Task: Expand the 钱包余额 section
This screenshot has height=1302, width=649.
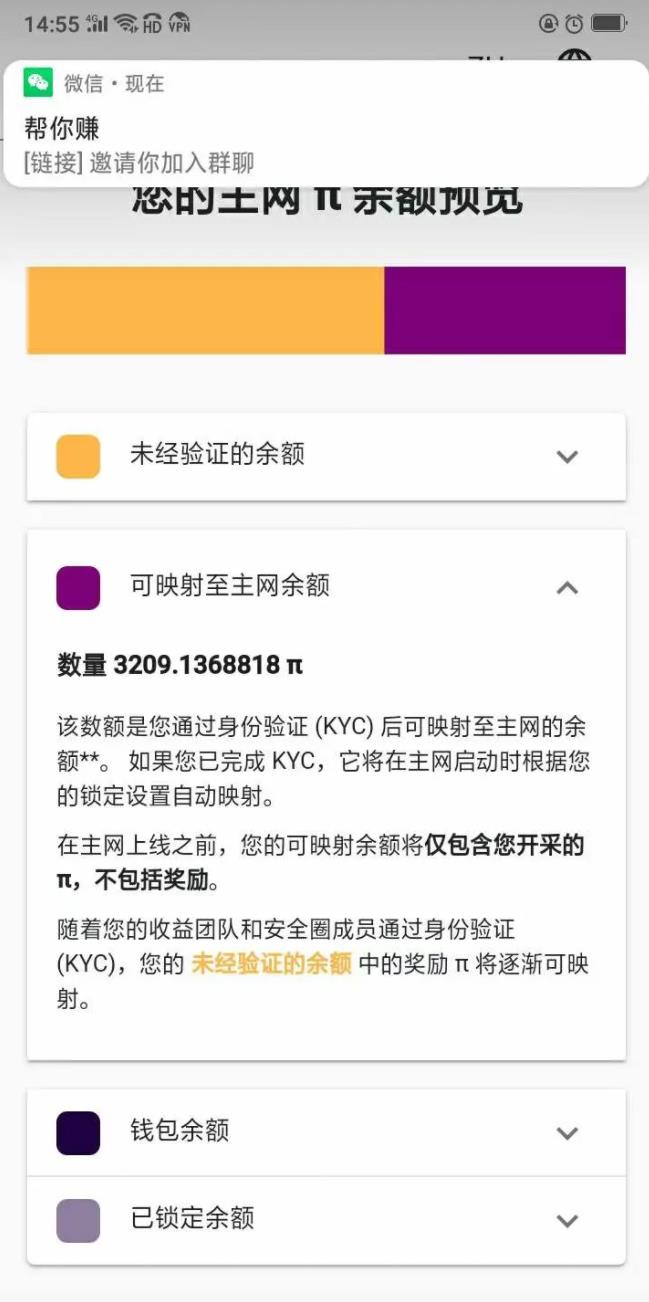Action: click(566, 1132)
